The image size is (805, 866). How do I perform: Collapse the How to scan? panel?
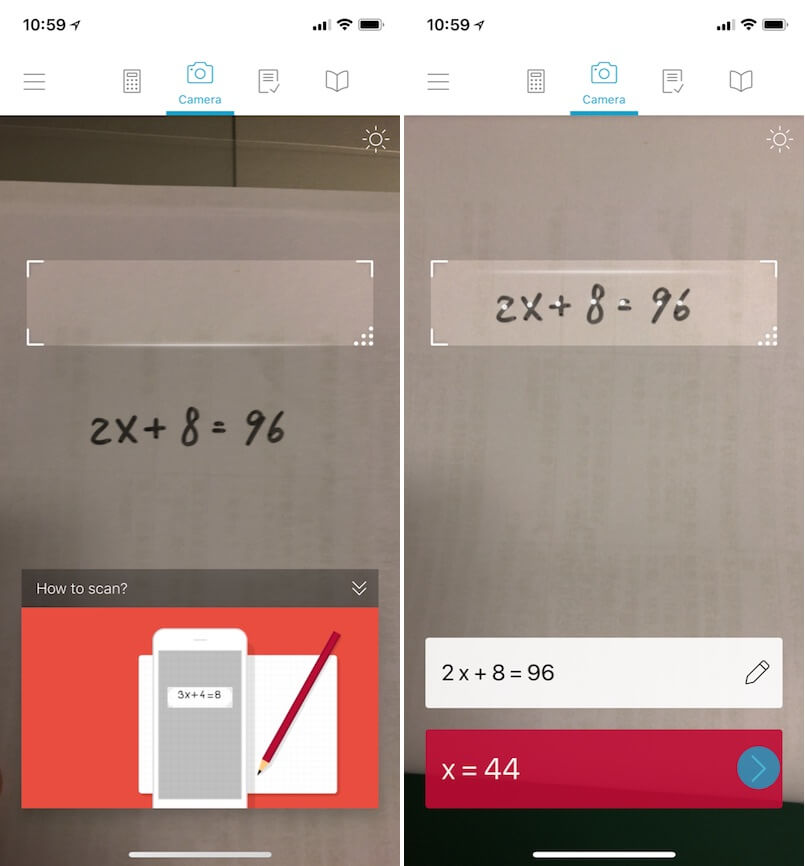coord(359,588)
